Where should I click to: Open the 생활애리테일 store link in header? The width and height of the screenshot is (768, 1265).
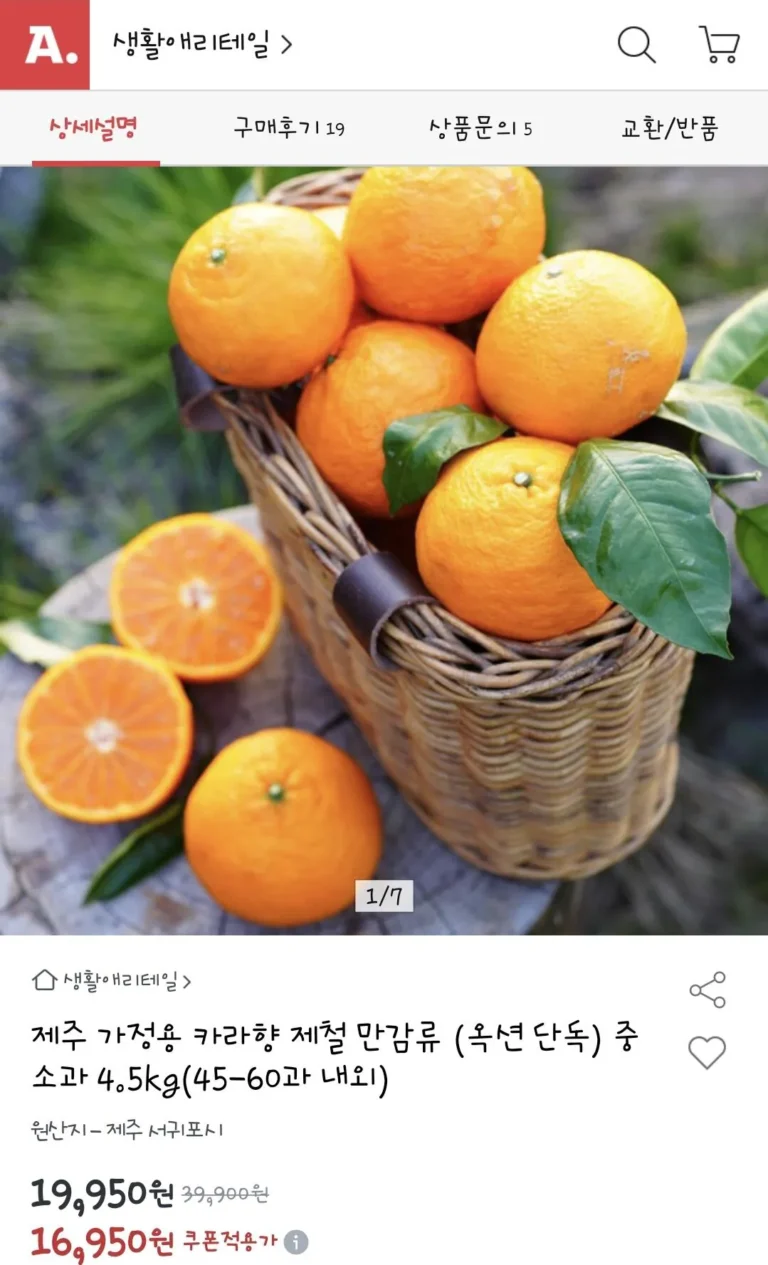point(202,45)
